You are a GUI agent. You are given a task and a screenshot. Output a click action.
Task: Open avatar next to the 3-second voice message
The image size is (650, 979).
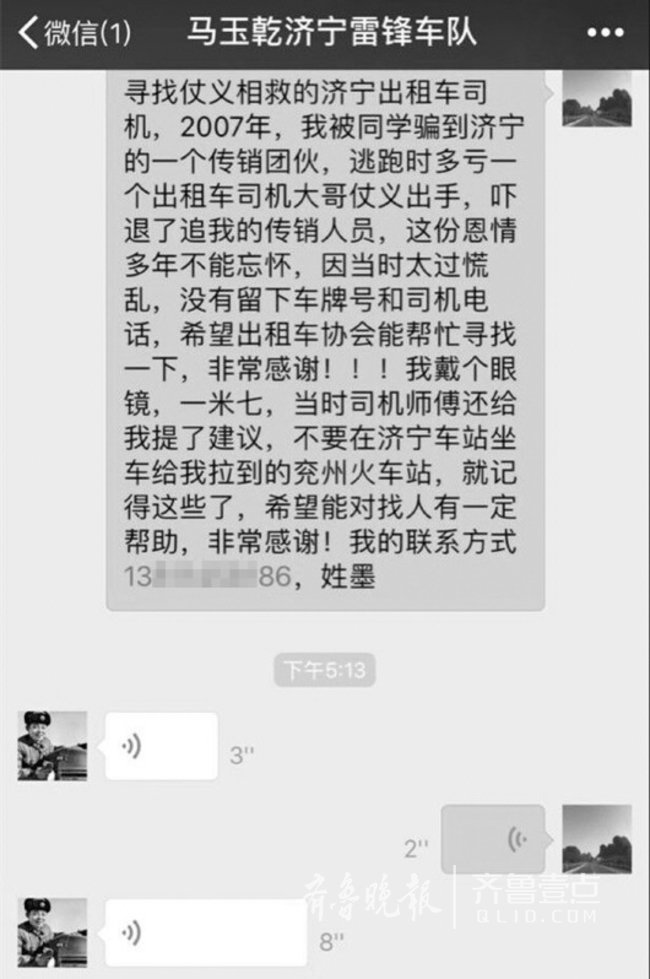click(52, 746)
